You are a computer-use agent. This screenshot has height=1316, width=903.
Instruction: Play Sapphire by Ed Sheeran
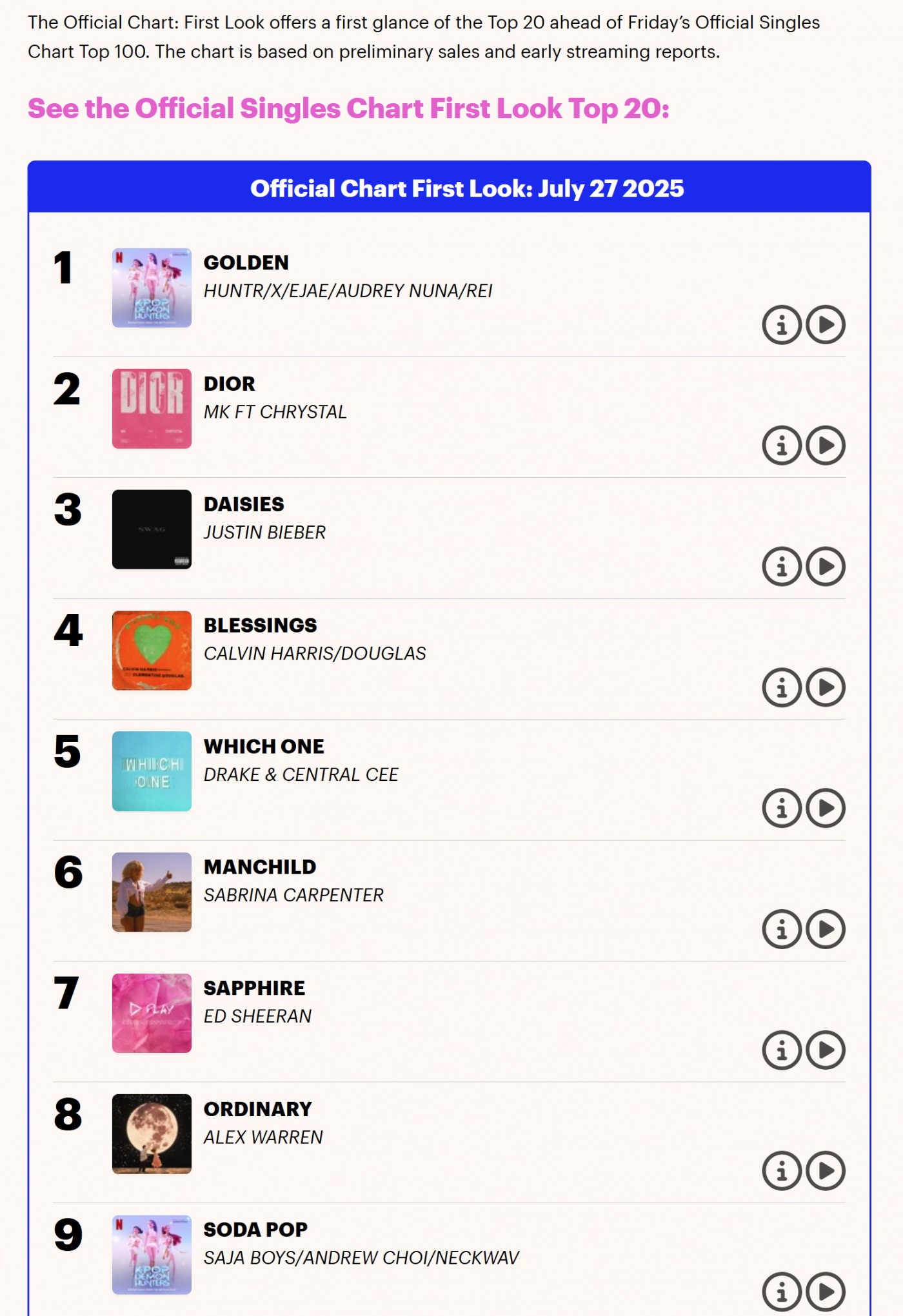pyautogui.click(x=826, y=1050)
